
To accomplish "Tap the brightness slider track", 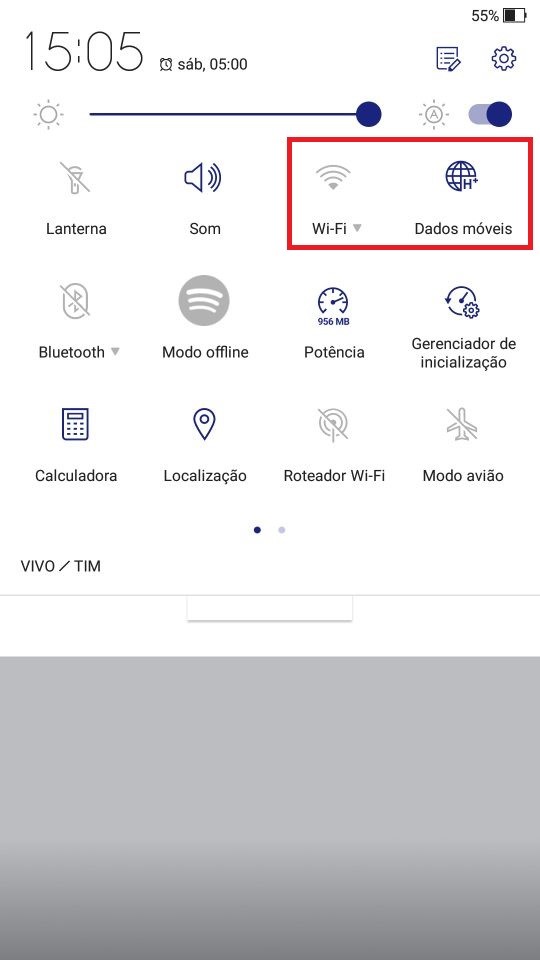I will point(235,114).
